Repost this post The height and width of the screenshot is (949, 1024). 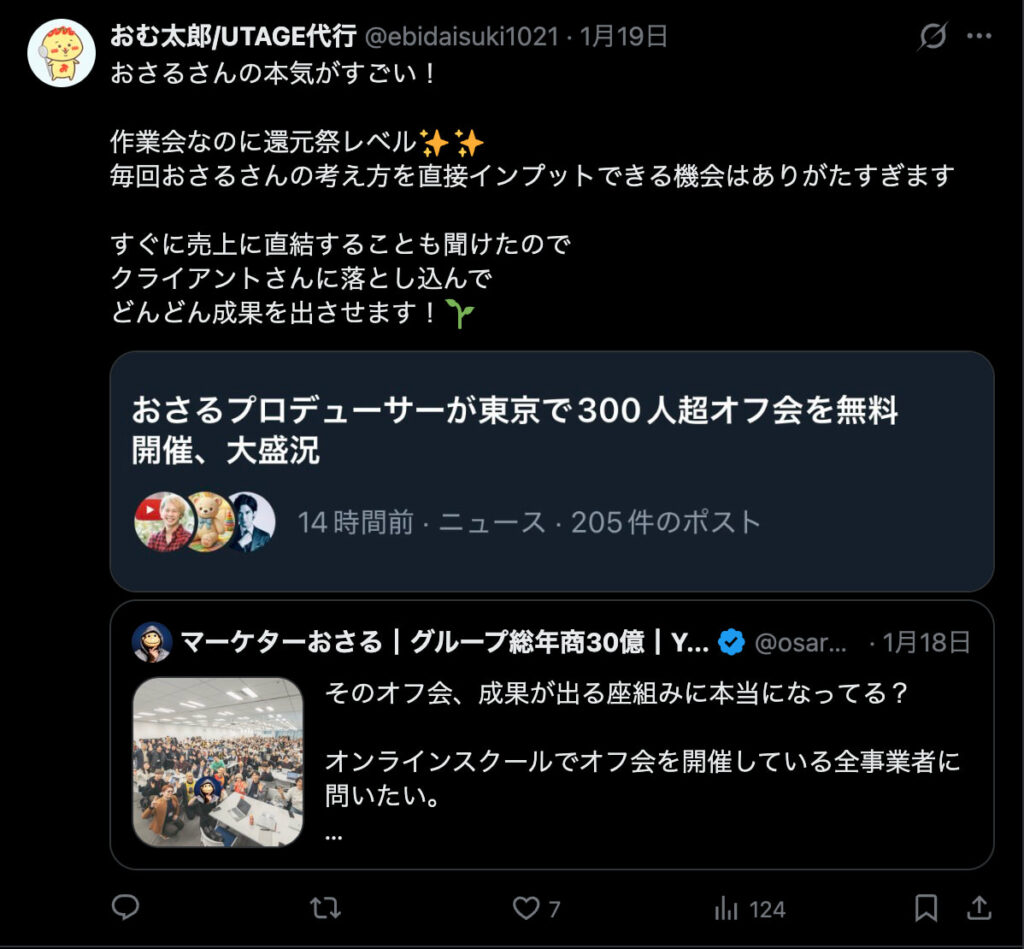click(324, 908)
